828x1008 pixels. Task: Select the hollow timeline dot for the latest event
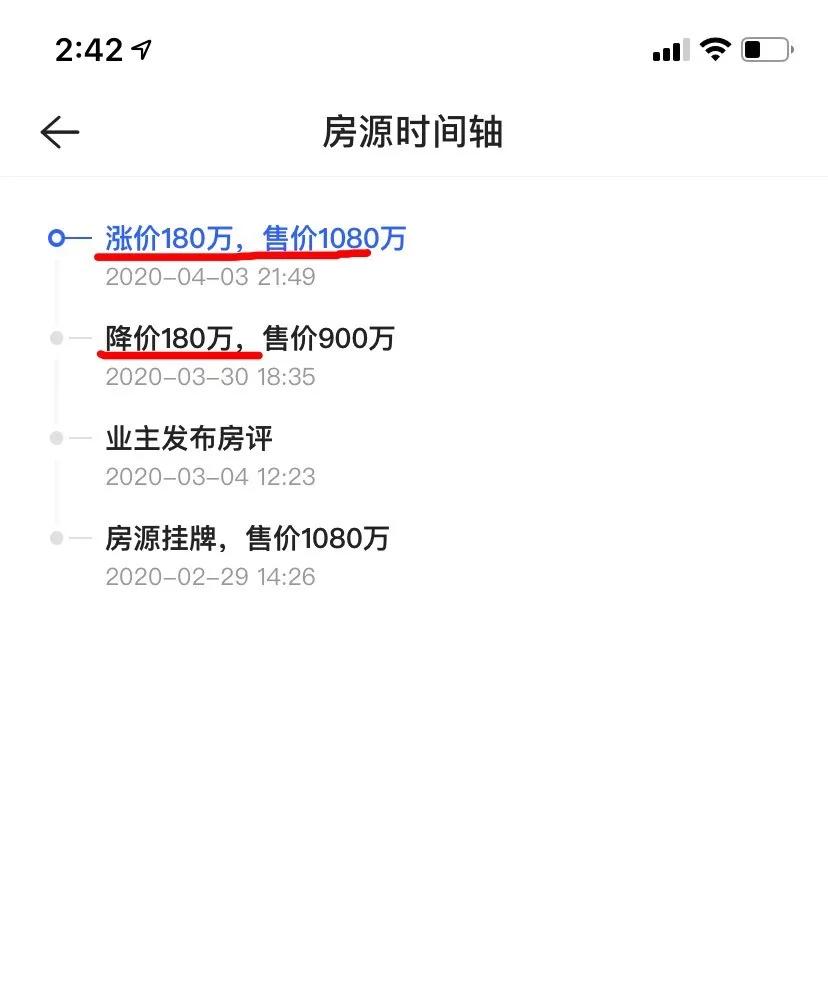click(55, 238)
